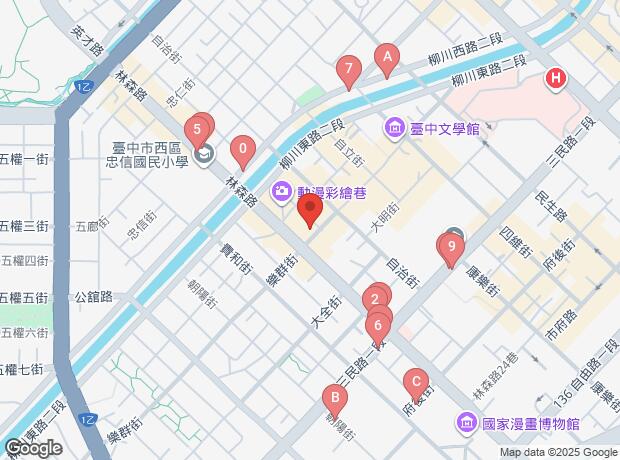Viewport: 620px width, 460px height.
Task: Open the map marker numbered 0
Action: (x=241, y=150)
